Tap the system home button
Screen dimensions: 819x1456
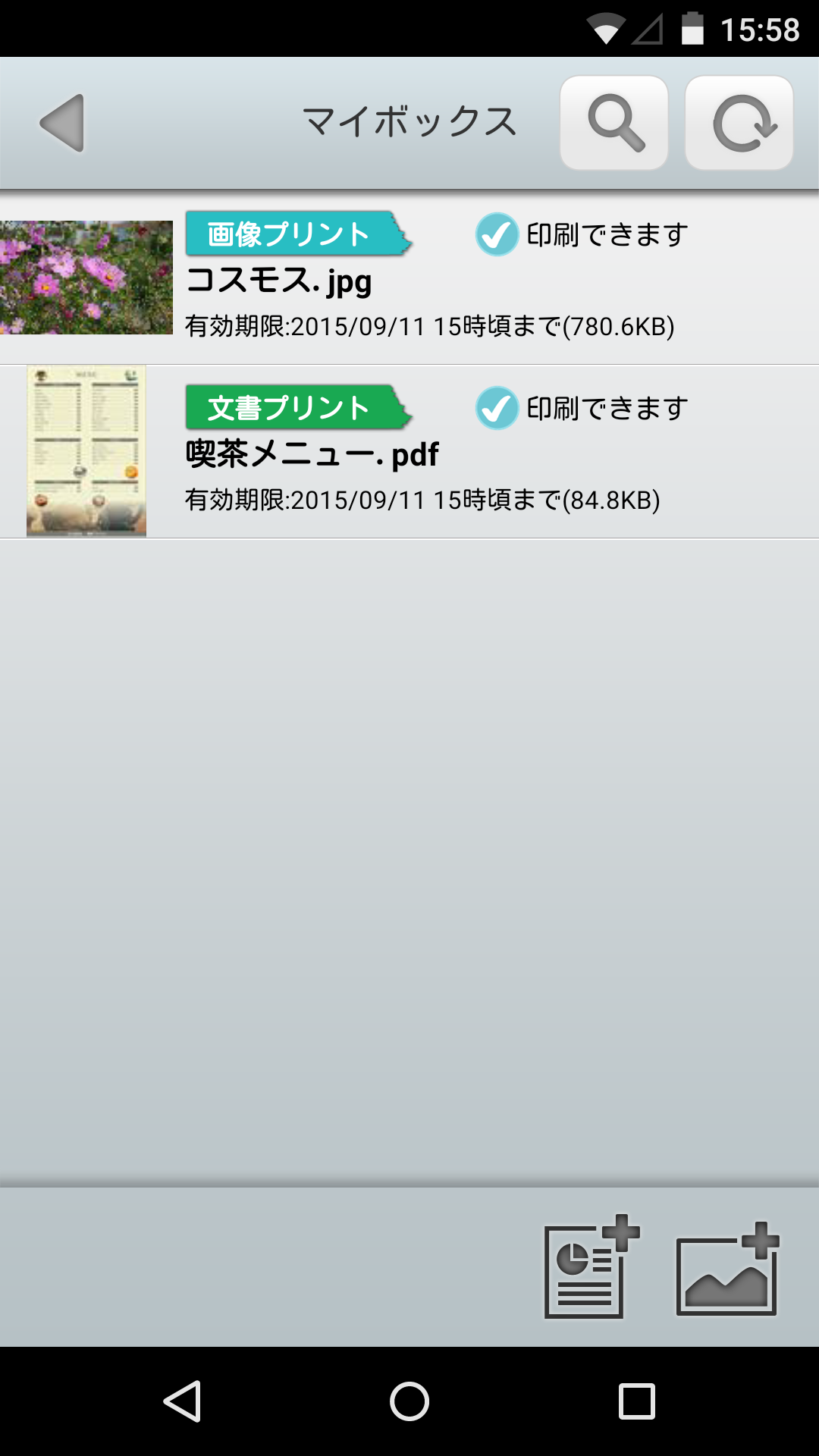pos(409,1401)
